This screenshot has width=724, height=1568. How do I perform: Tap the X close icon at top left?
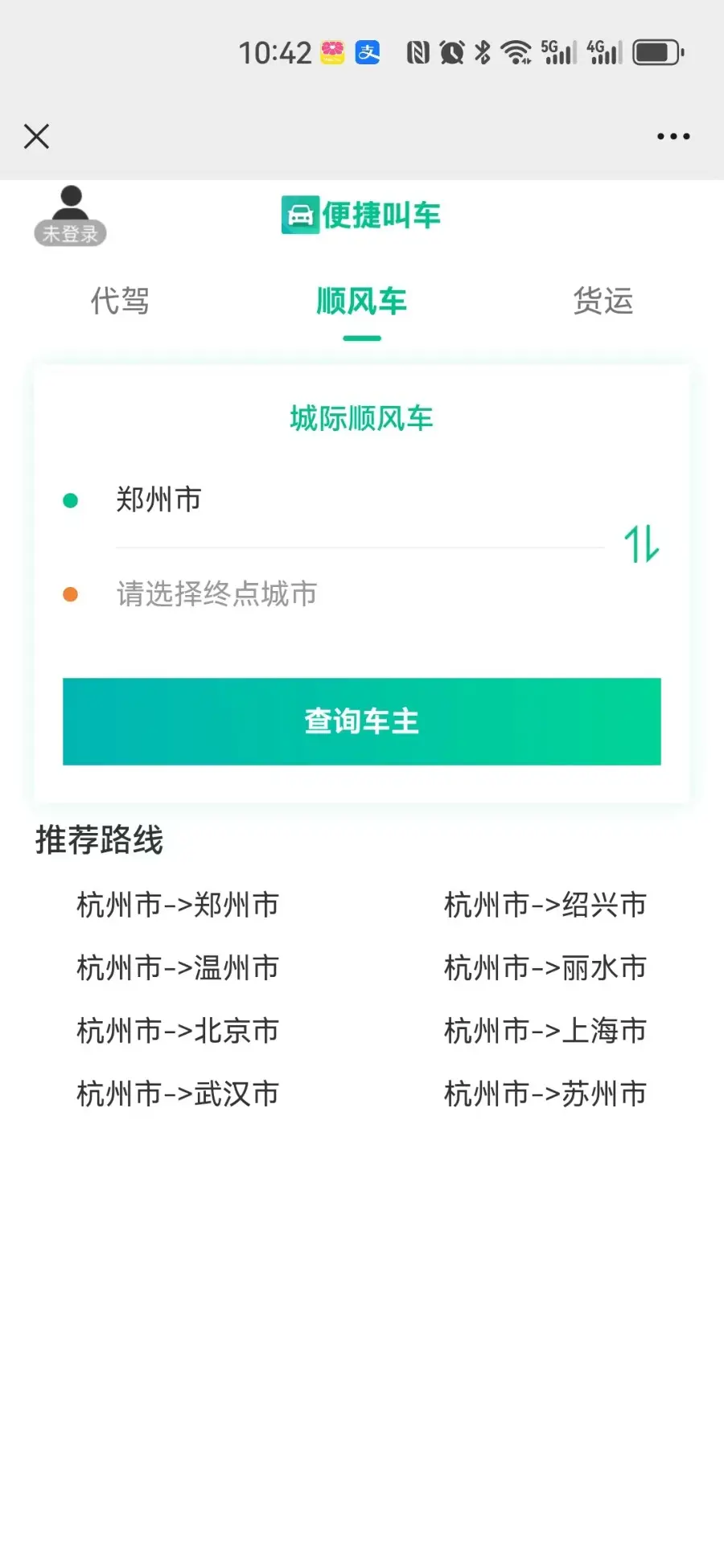click(36, 136)
